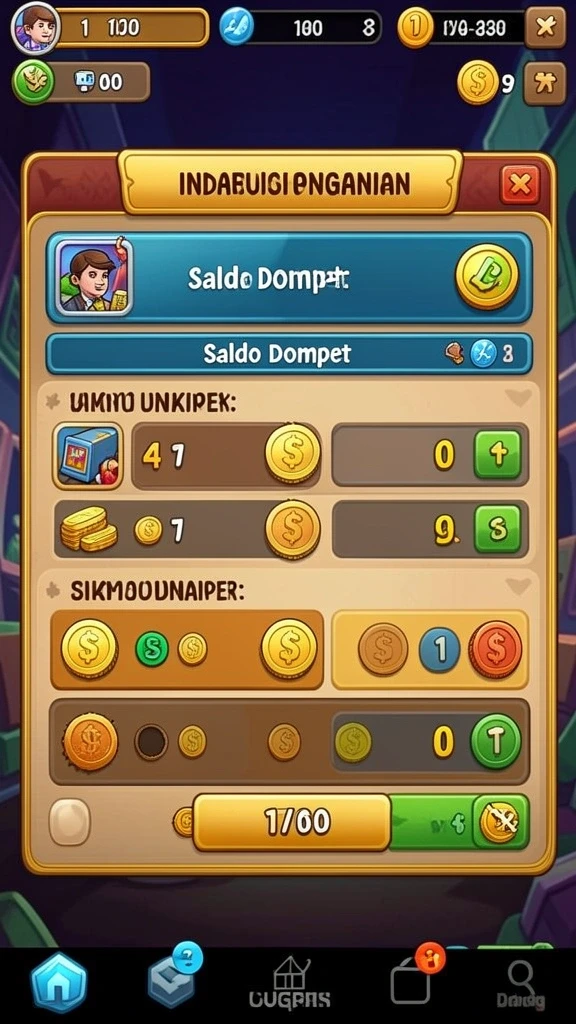This screenshot has height=1024, width=576.
Task: Switch to the house tab in the middle
Action: click(x=289, y=982)
